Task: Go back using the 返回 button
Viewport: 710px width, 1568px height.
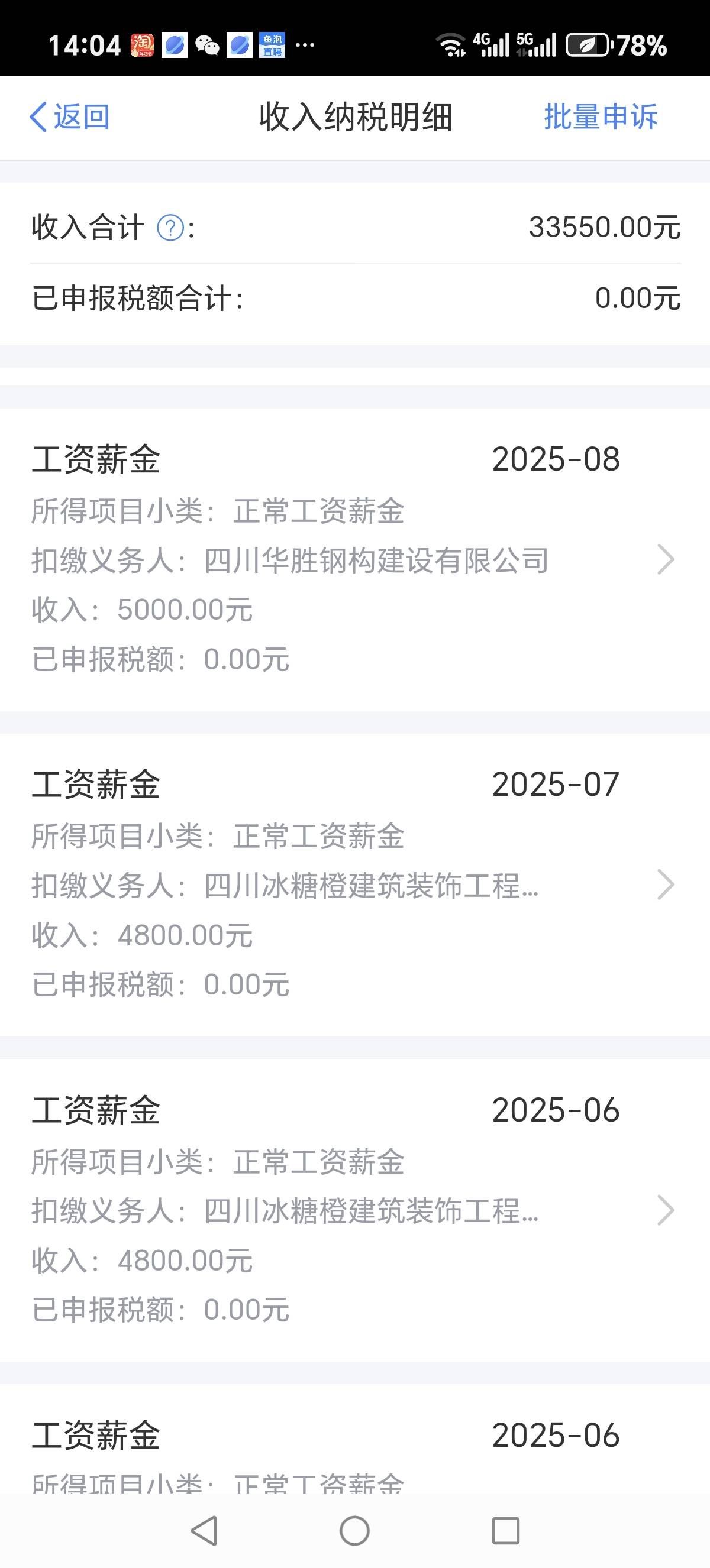Action: pyautogui.click(x=69, y=117)
